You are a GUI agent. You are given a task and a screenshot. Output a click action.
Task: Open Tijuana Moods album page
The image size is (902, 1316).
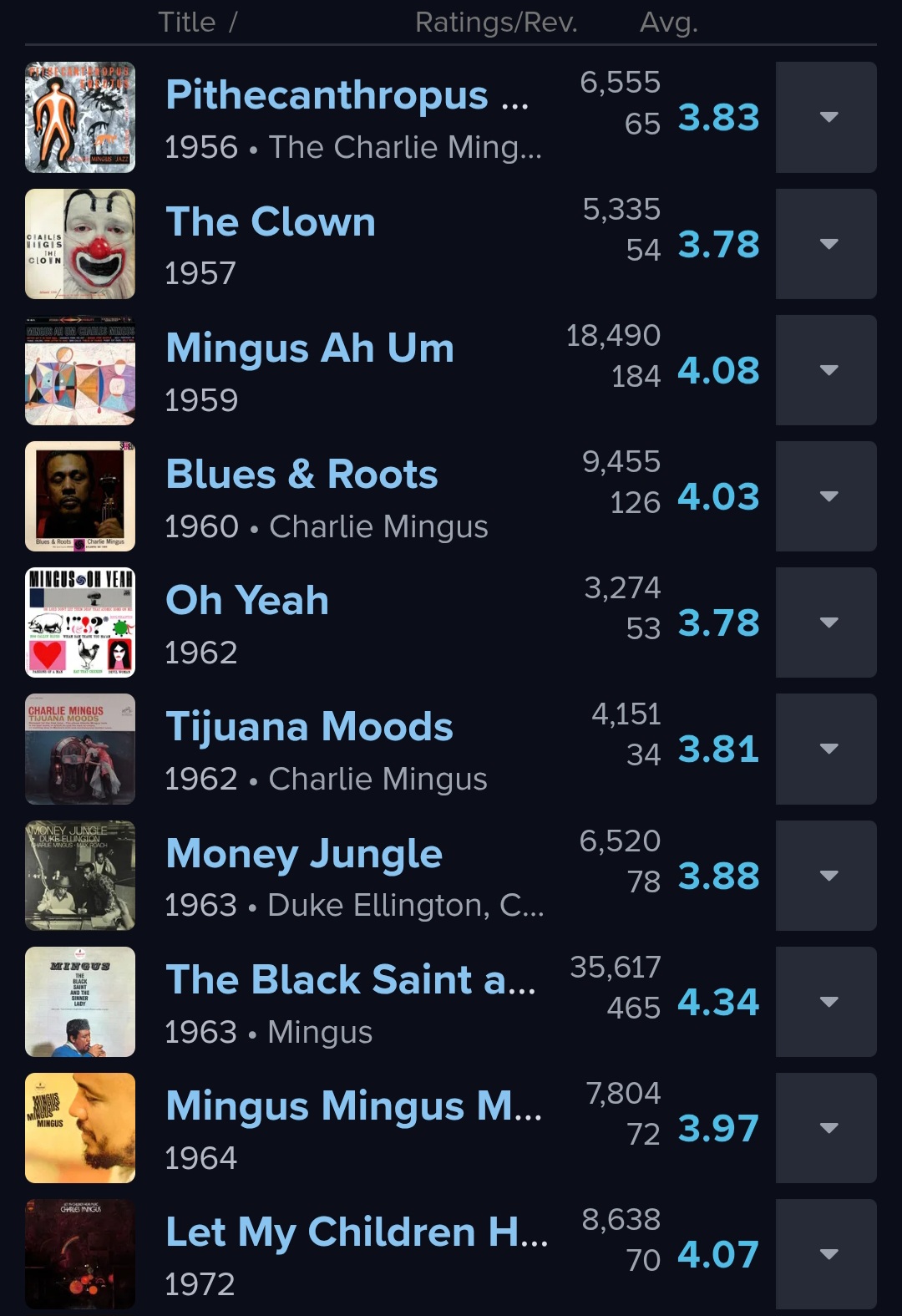pyautogui.click(x=309, y=727)
